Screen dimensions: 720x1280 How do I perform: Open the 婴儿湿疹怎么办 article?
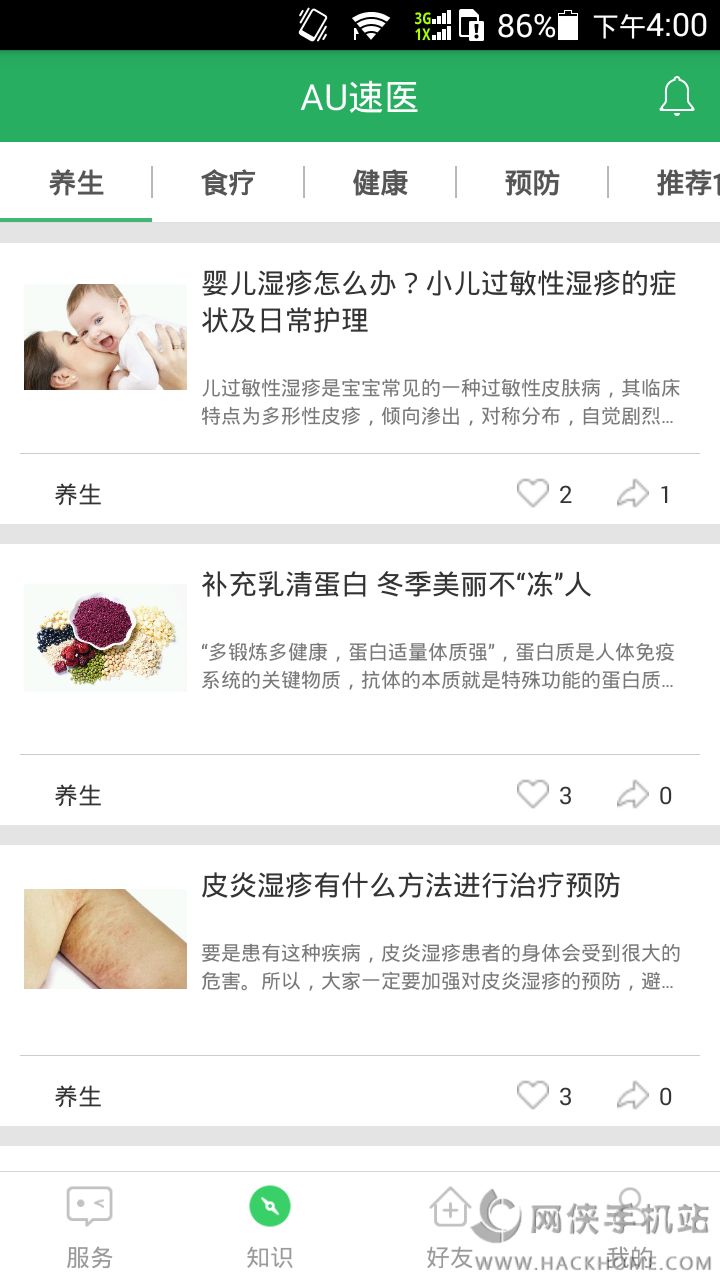(x=438, y=302)
